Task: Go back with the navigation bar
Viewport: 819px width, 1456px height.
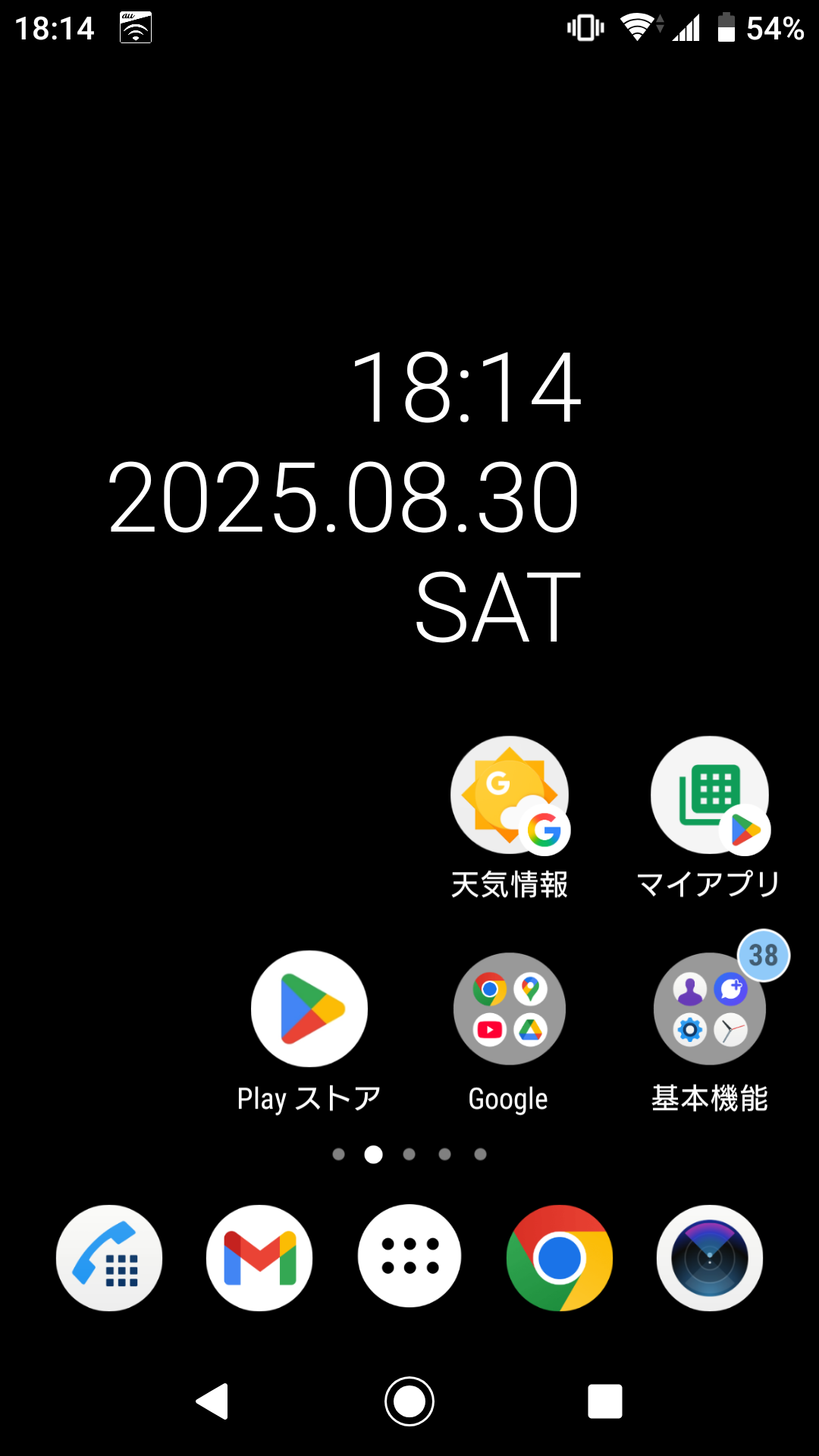Action: pos(213,1401)
